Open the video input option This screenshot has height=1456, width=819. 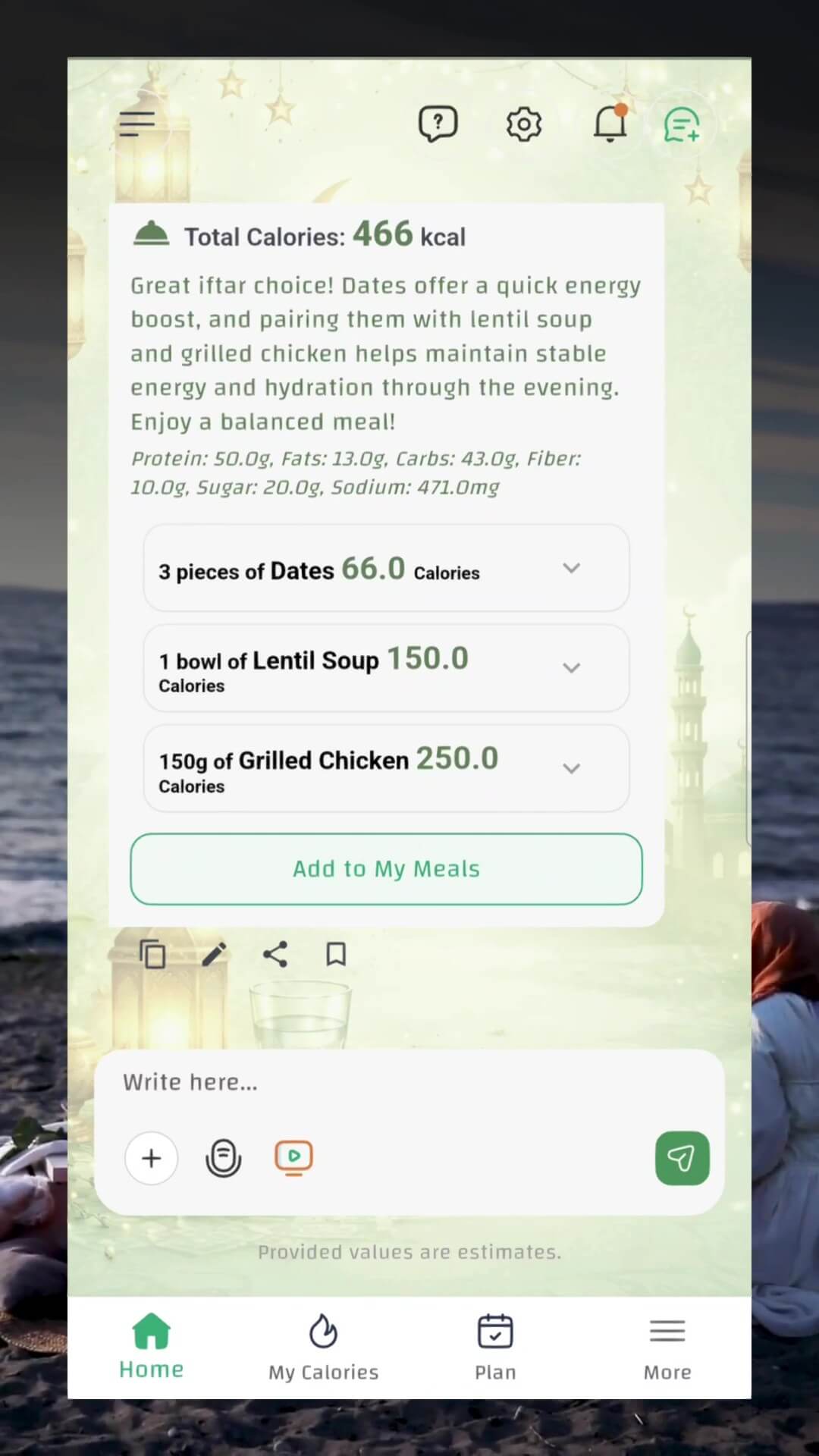tap(293, 1156)
